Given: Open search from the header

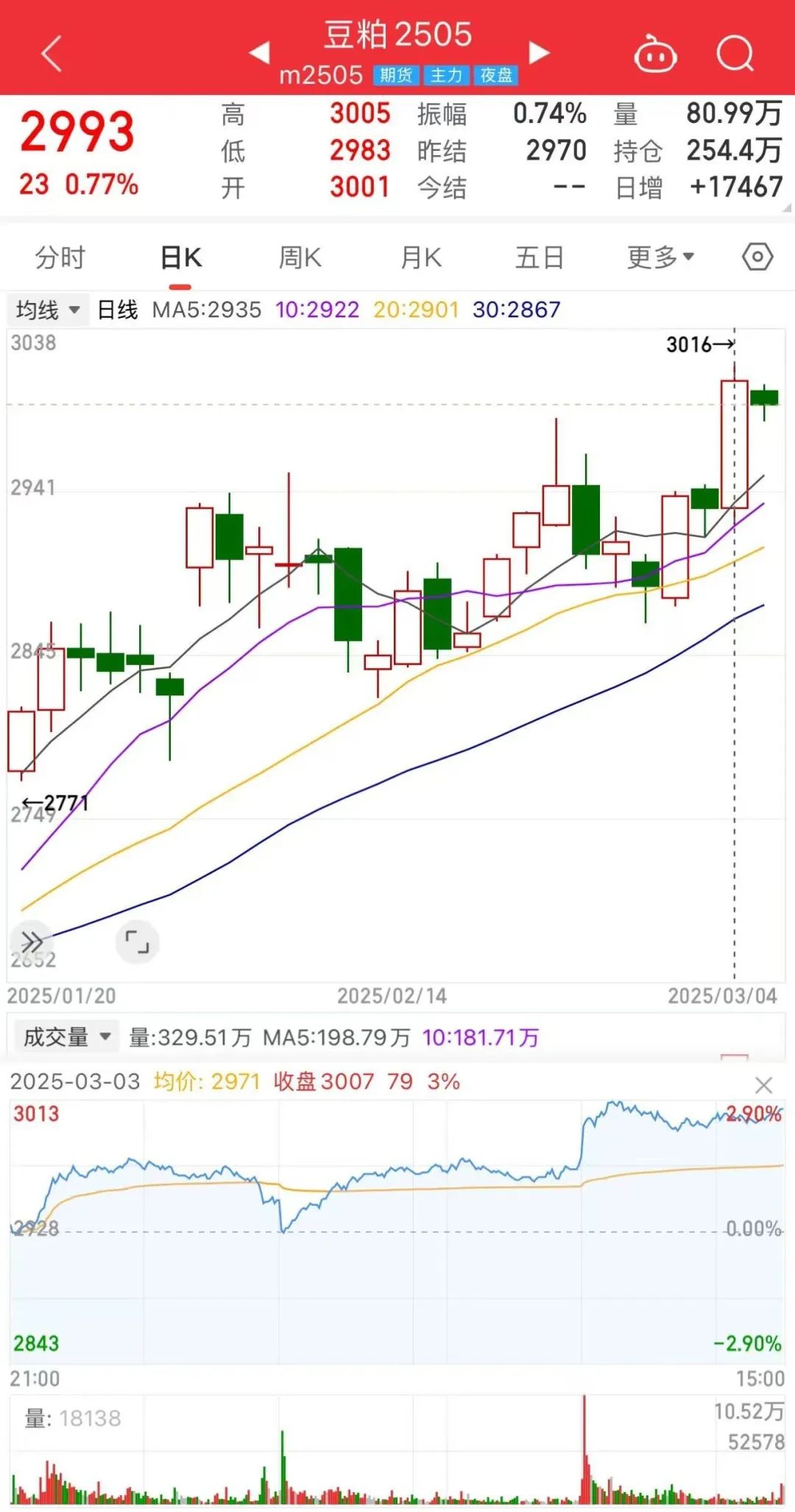Looking at the screenshot, I should (735, 54).
